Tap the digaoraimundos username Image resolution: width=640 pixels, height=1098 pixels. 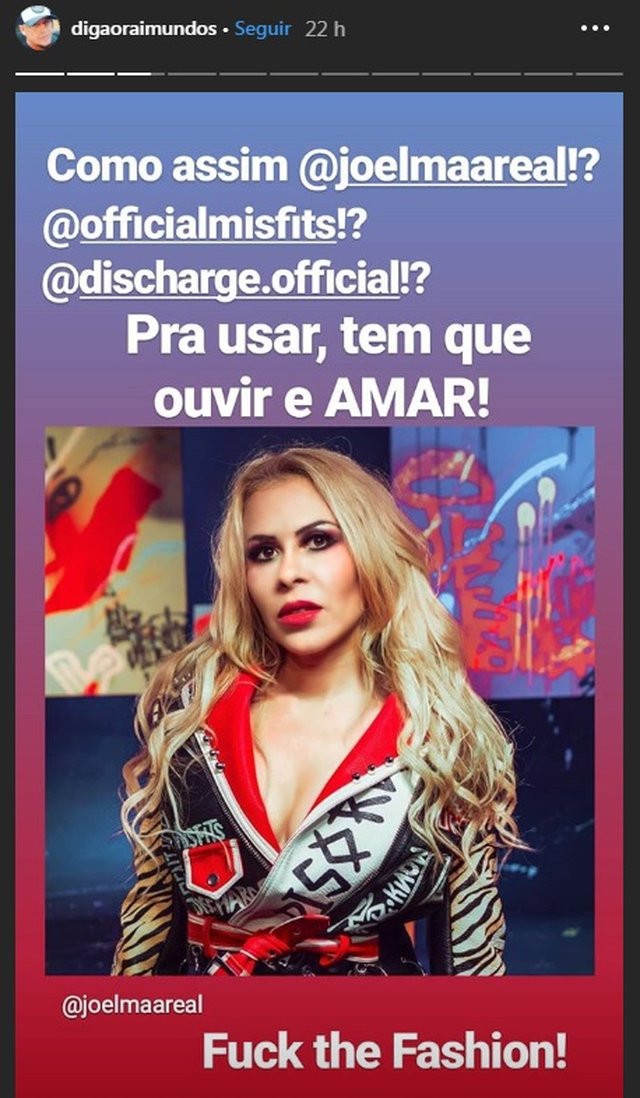[x=143, y=29]
